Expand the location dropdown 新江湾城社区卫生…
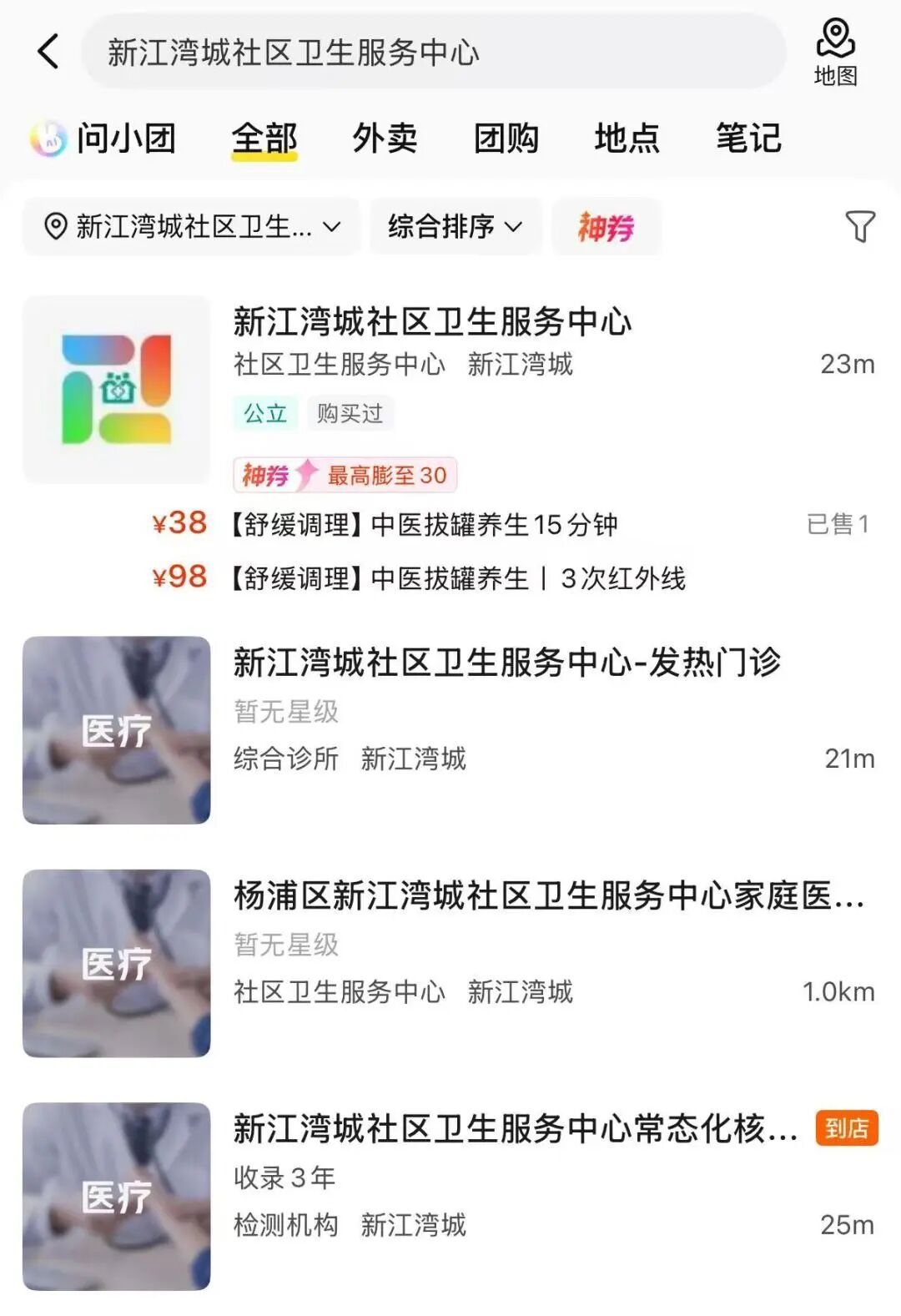 [x=192, y=226]
